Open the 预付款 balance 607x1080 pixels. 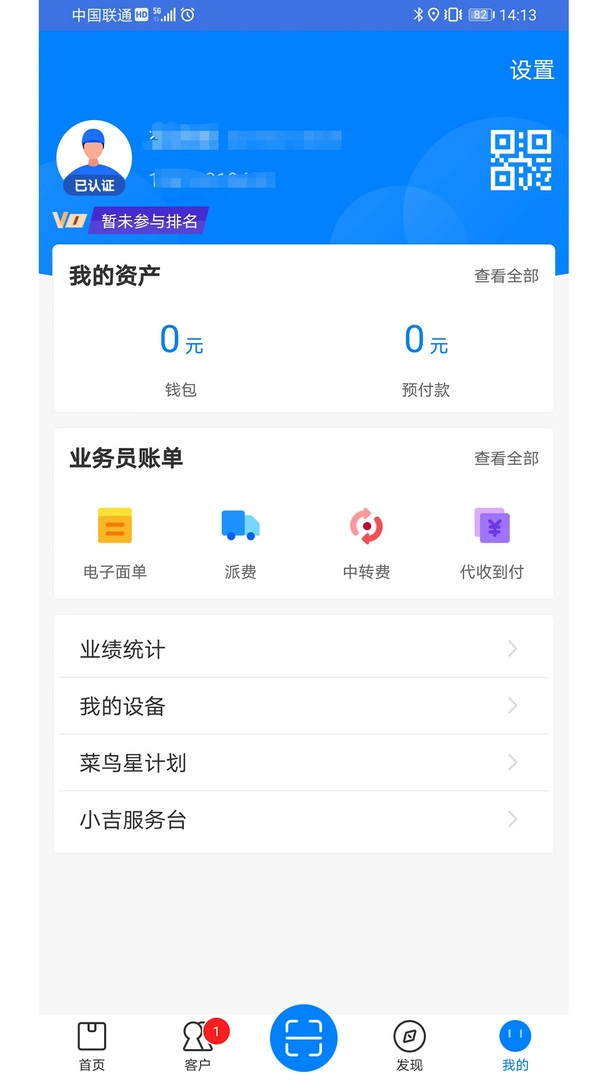click(x=426, y=355)
